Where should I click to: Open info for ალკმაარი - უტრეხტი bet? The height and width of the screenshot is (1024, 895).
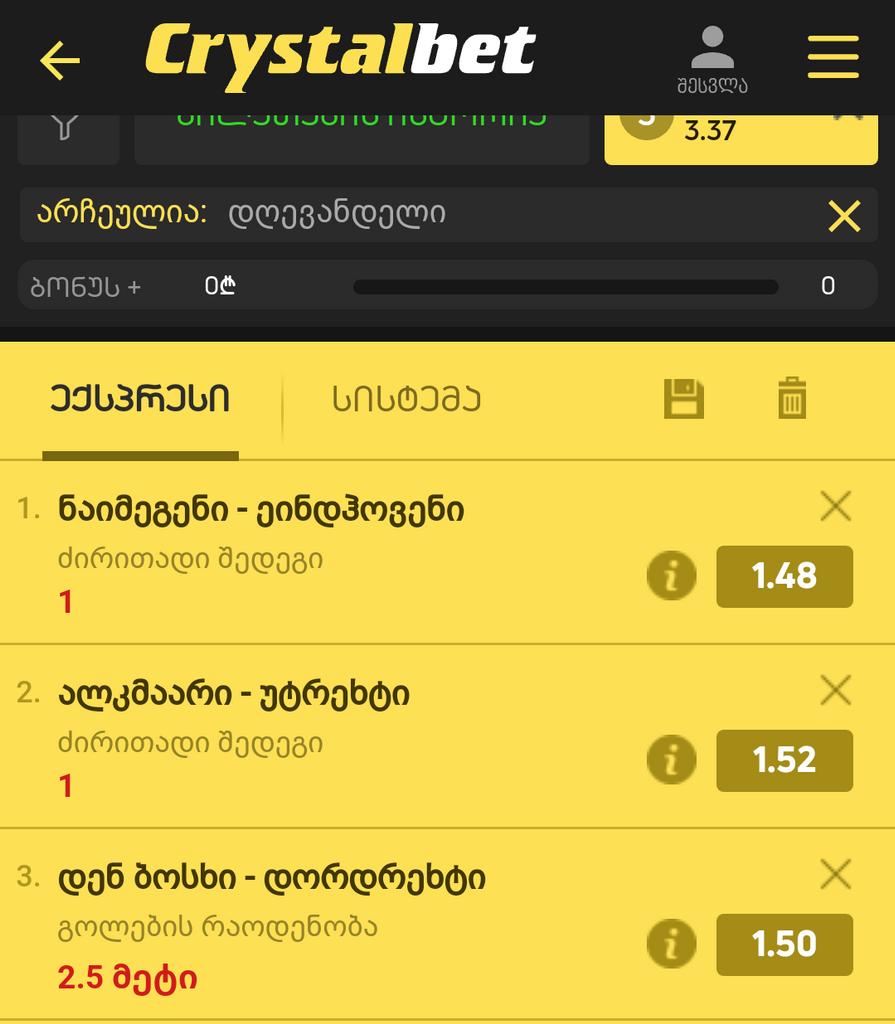pos(672,761)
